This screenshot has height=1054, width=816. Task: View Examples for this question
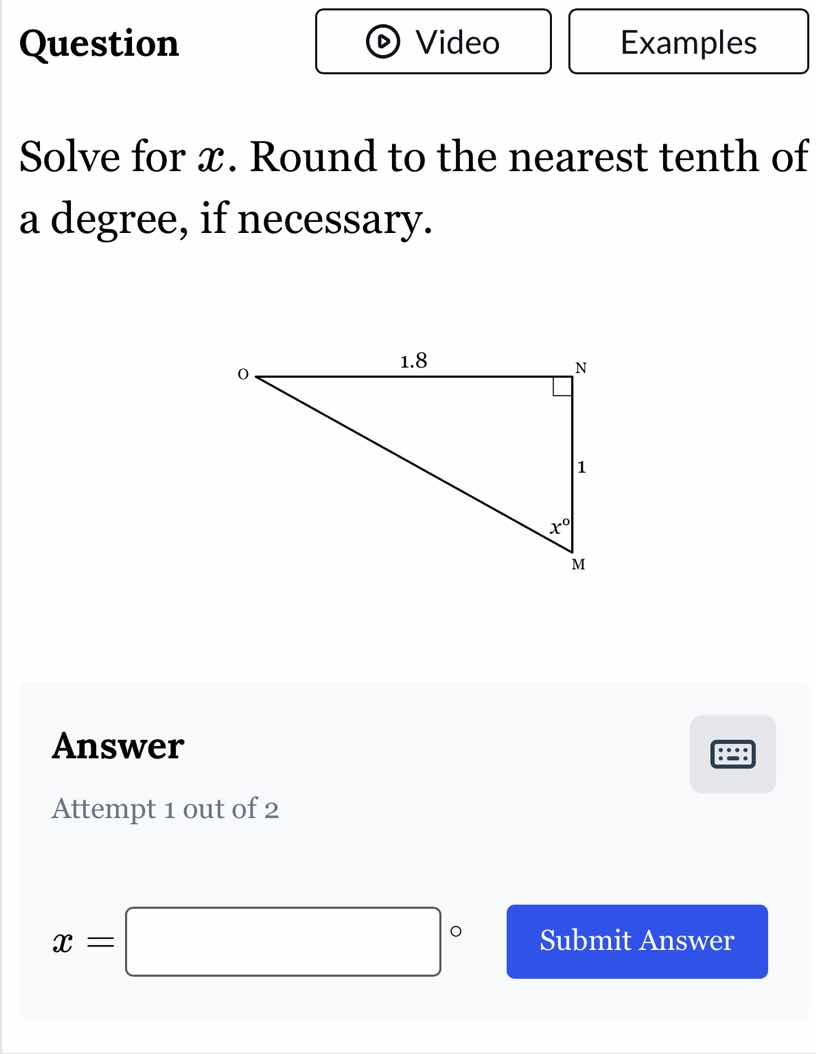(688, 42)
